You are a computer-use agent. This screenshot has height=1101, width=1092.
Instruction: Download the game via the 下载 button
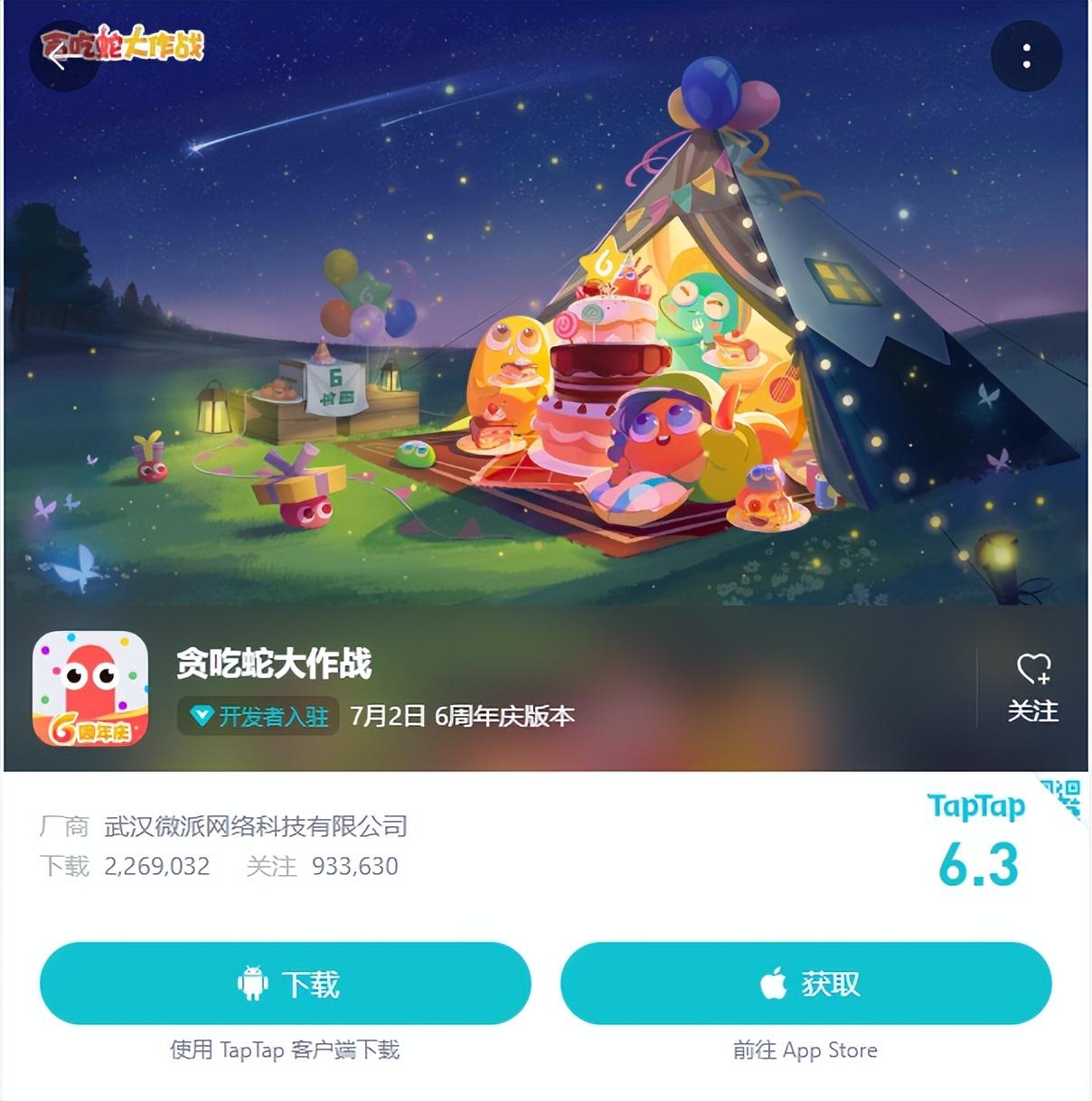(x=285, y=983)
